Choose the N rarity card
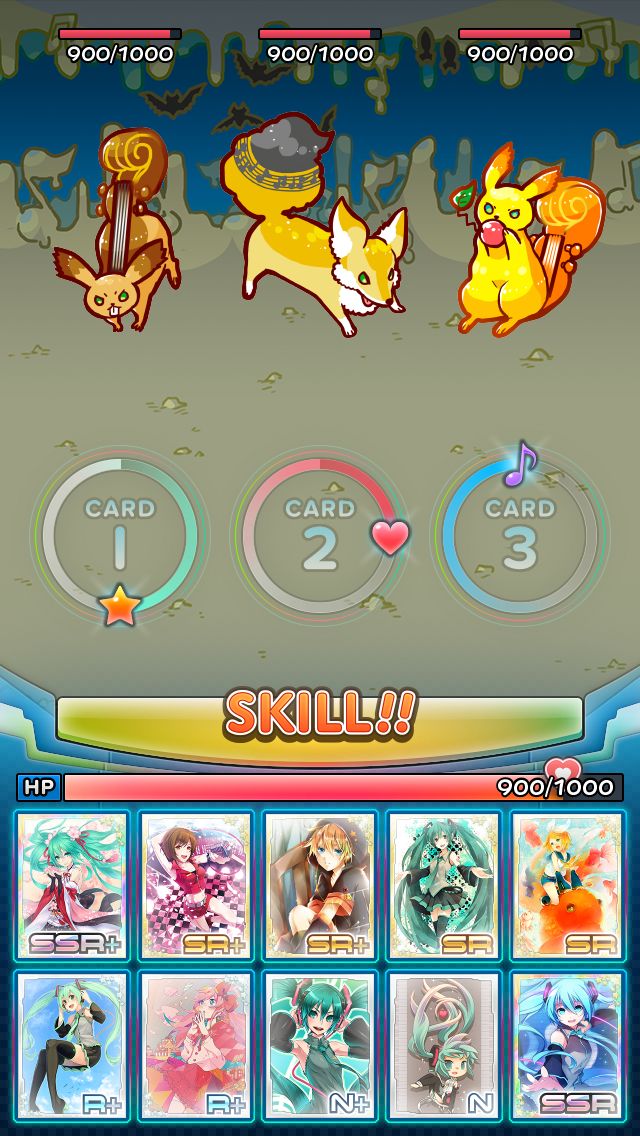Viewport: 640px width, 1136px height. [444, 1046]
